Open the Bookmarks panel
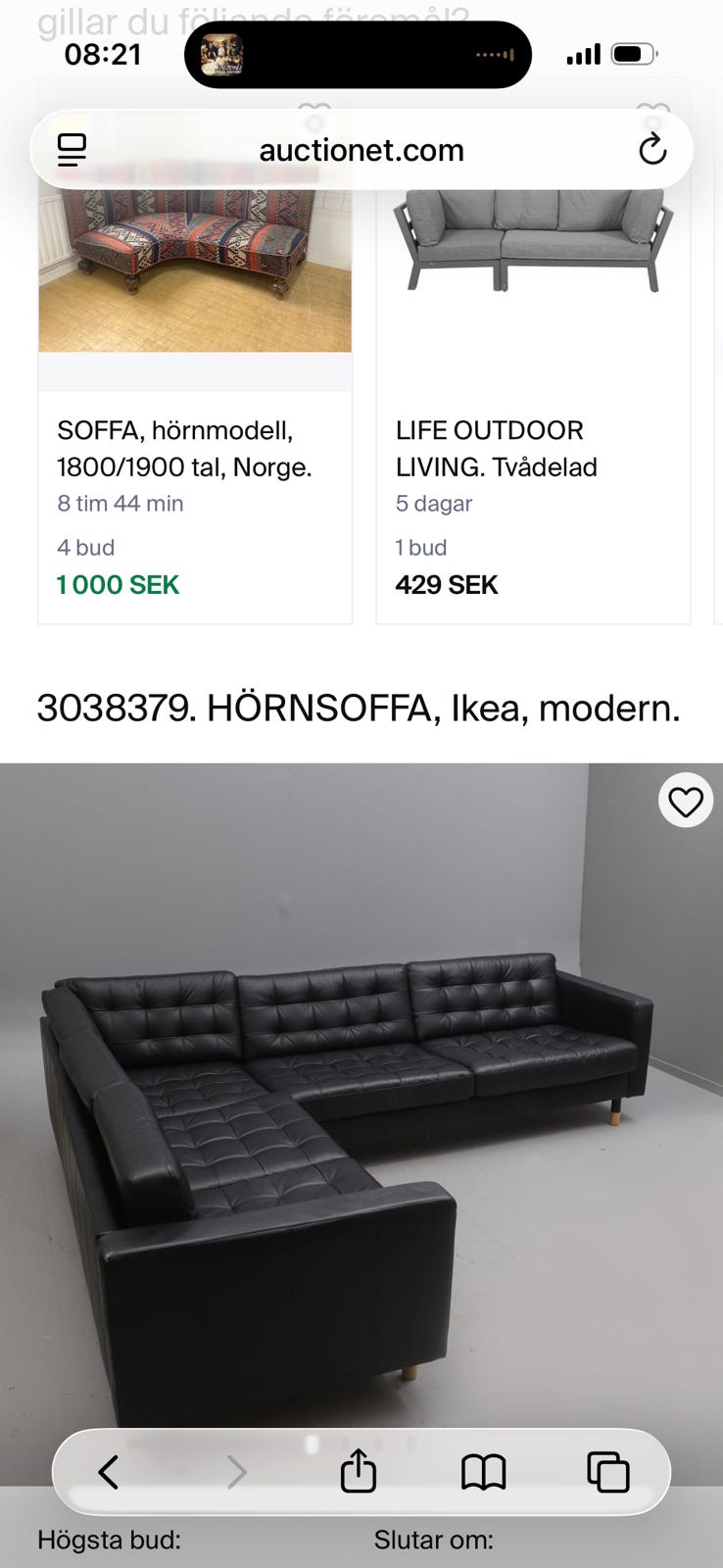The height and width of the screenshot is (1568, 723). pyautogui.click(x=484, y=1471)
